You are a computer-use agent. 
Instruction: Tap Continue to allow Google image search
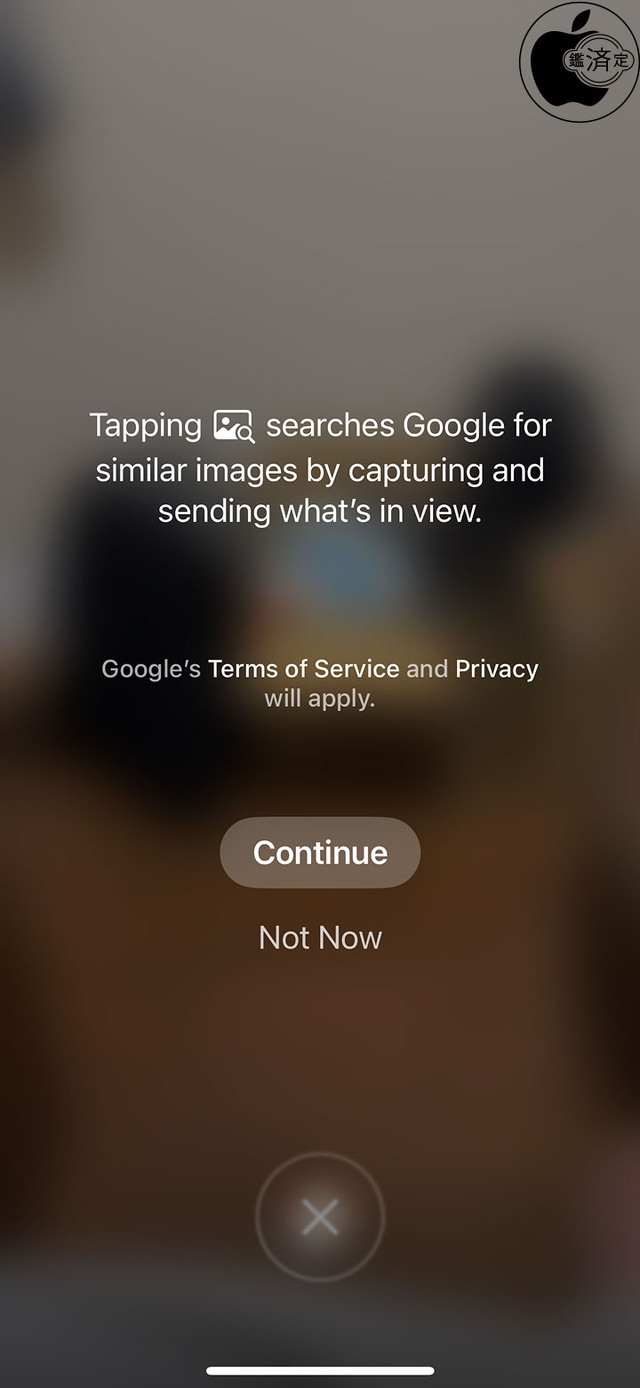coord(320,852)
